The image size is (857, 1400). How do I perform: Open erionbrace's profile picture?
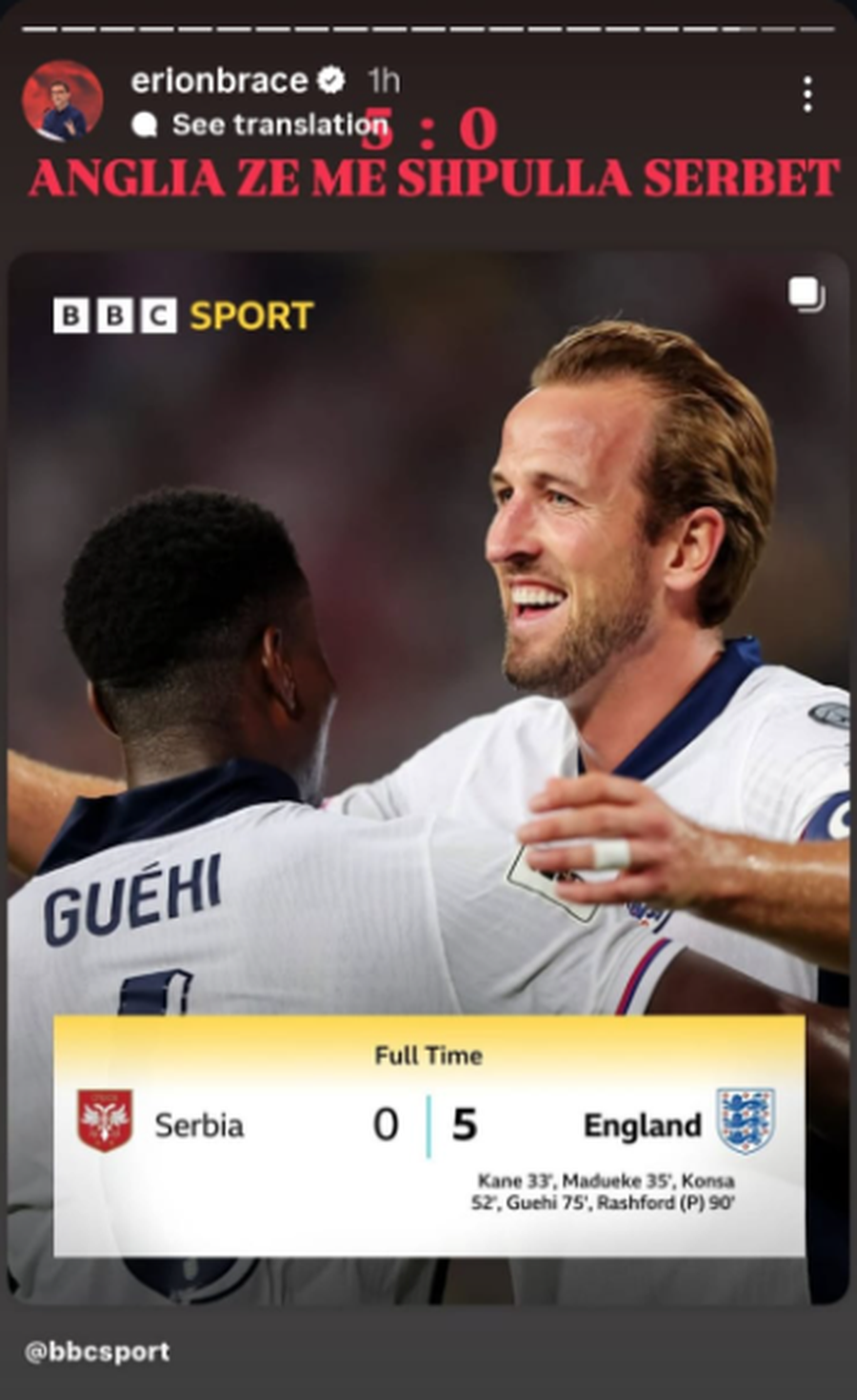(x=63, y=101)
